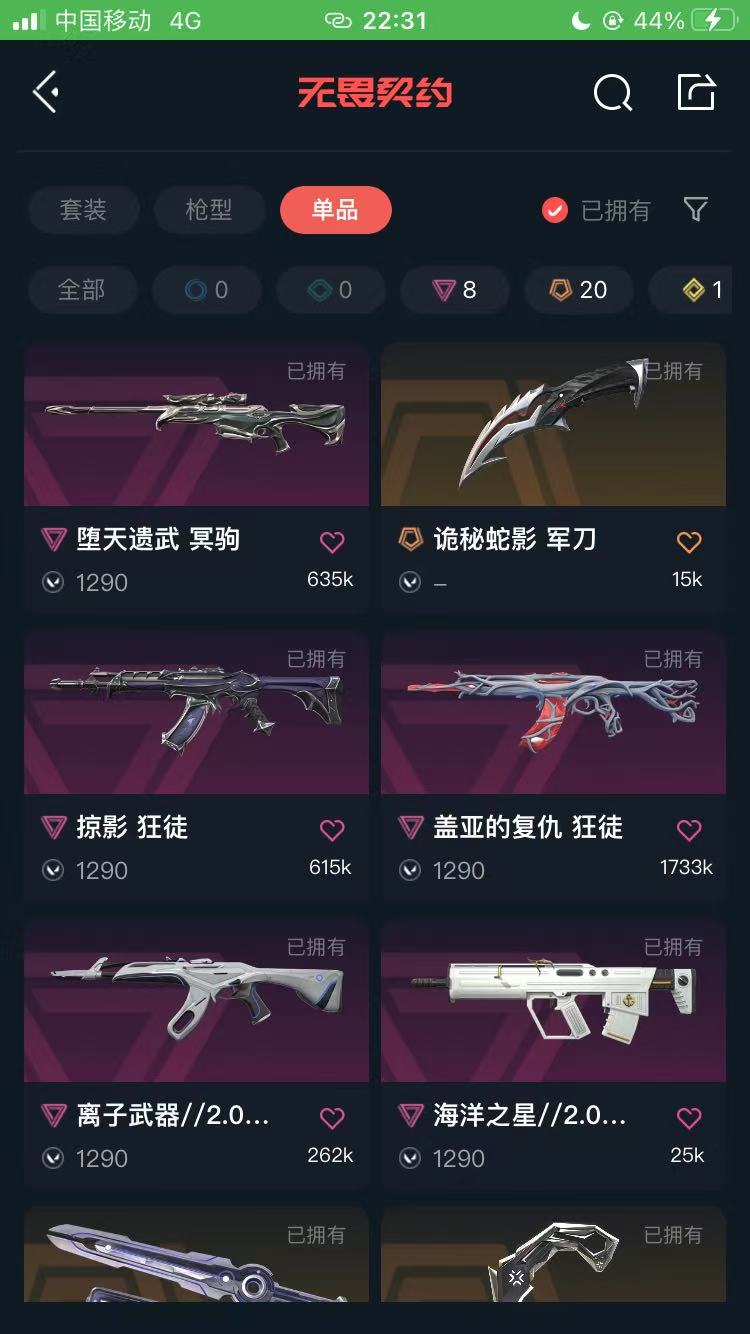Screen dimensions: 750x1334
Task: Like the 掠影 狂徒 skin
Action: tap(332, 830)
